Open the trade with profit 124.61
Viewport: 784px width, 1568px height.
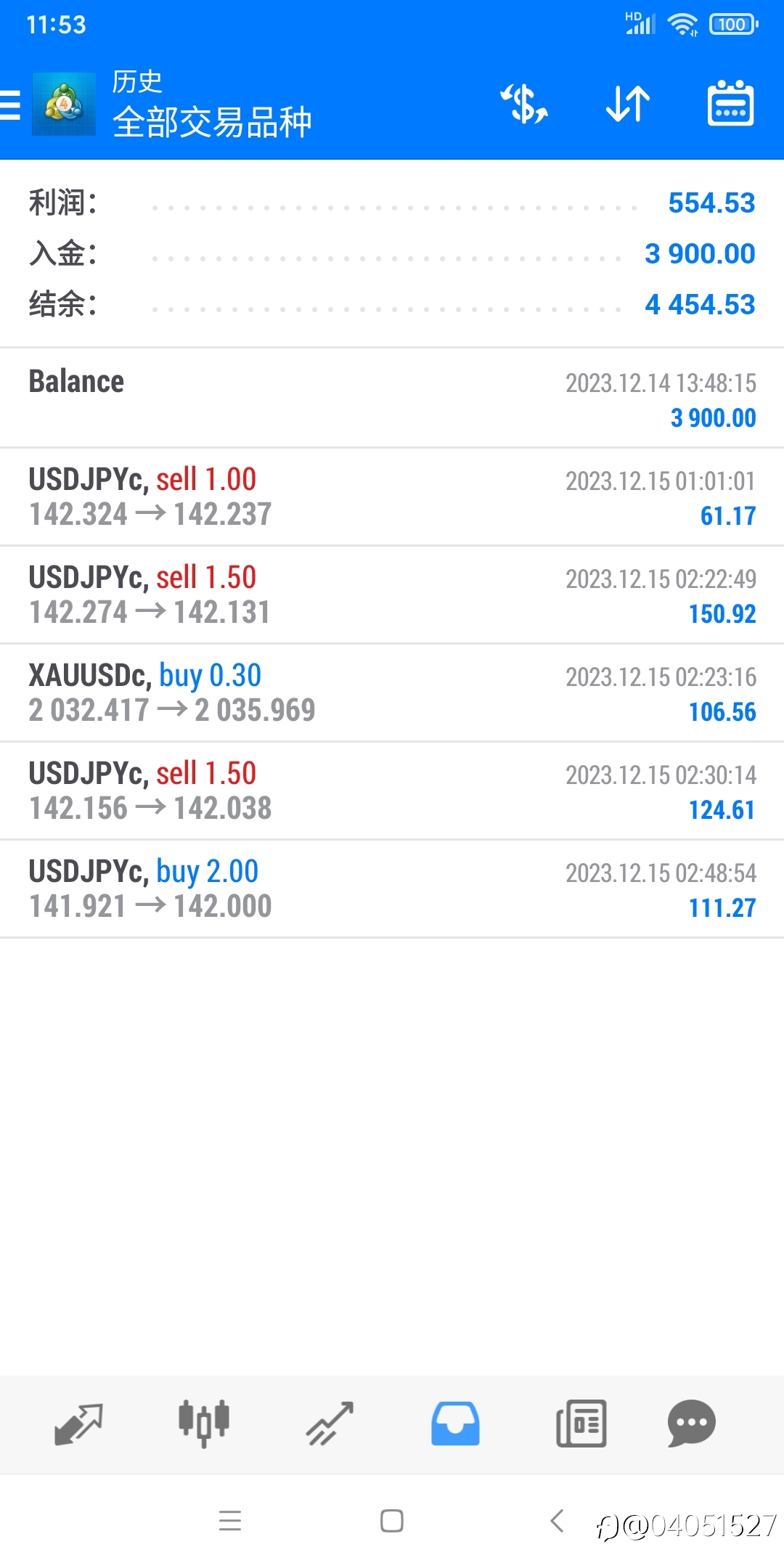[392, 791]
